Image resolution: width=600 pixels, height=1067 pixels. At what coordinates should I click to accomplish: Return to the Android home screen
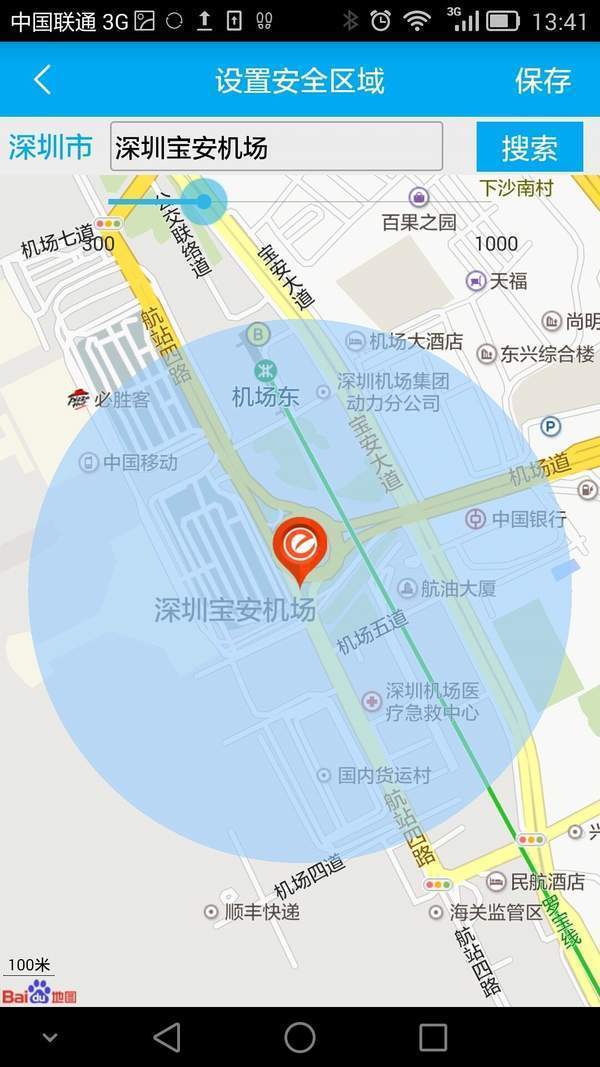click(300, 1037)
